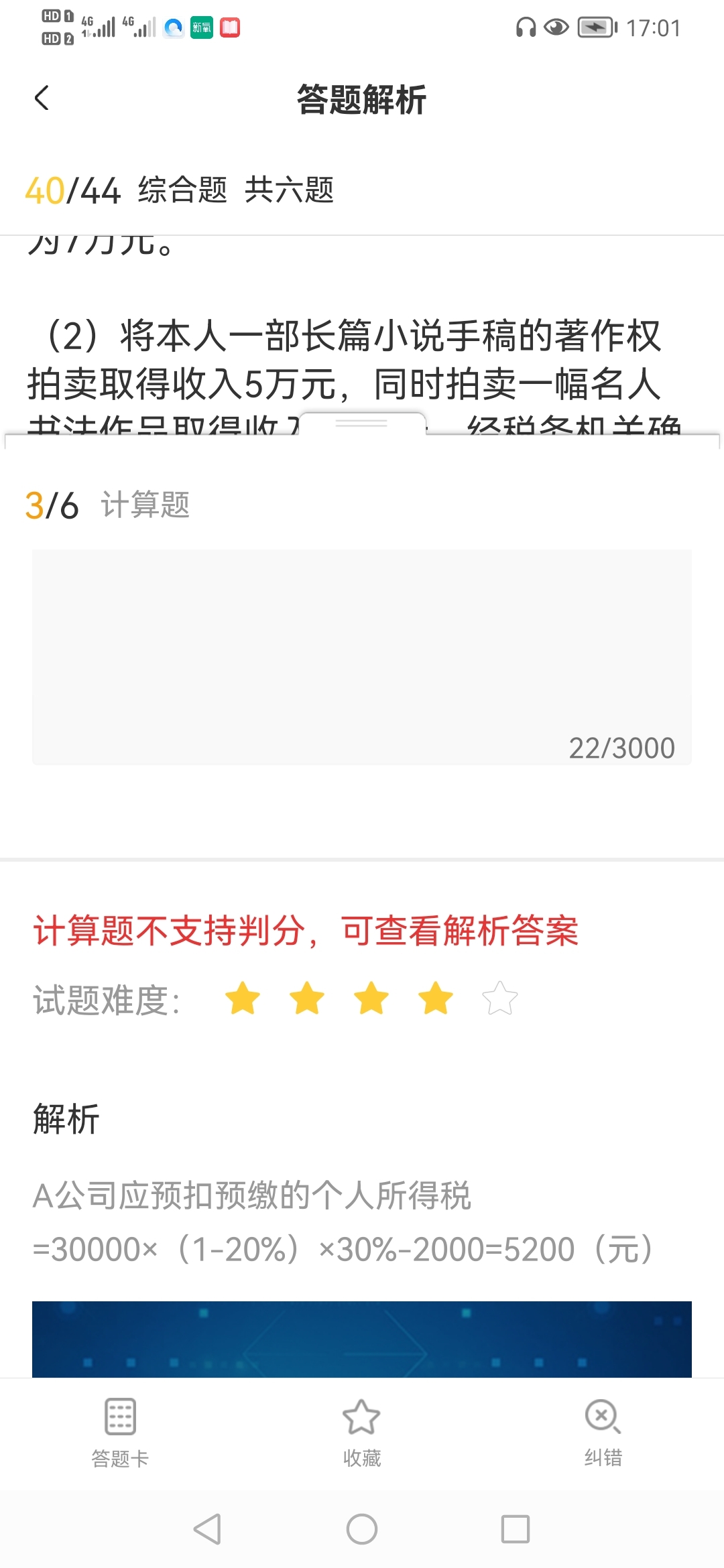Open recent apps from navigation bar

[x=515, y=1529]
